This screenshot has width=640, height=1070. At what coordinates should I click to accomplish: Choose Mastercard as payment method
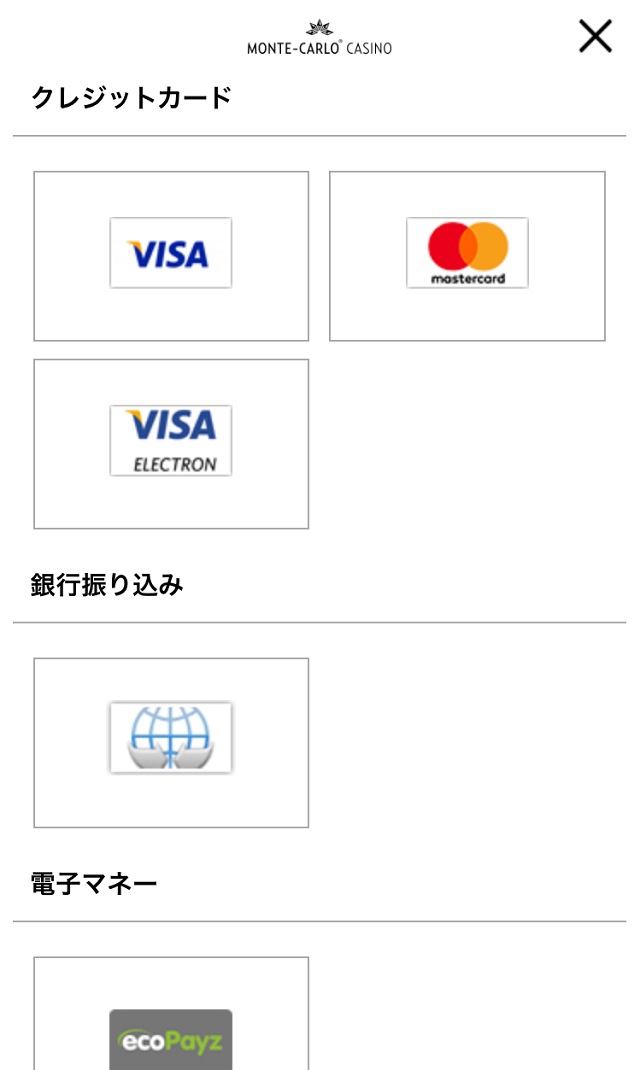(467, 256)
